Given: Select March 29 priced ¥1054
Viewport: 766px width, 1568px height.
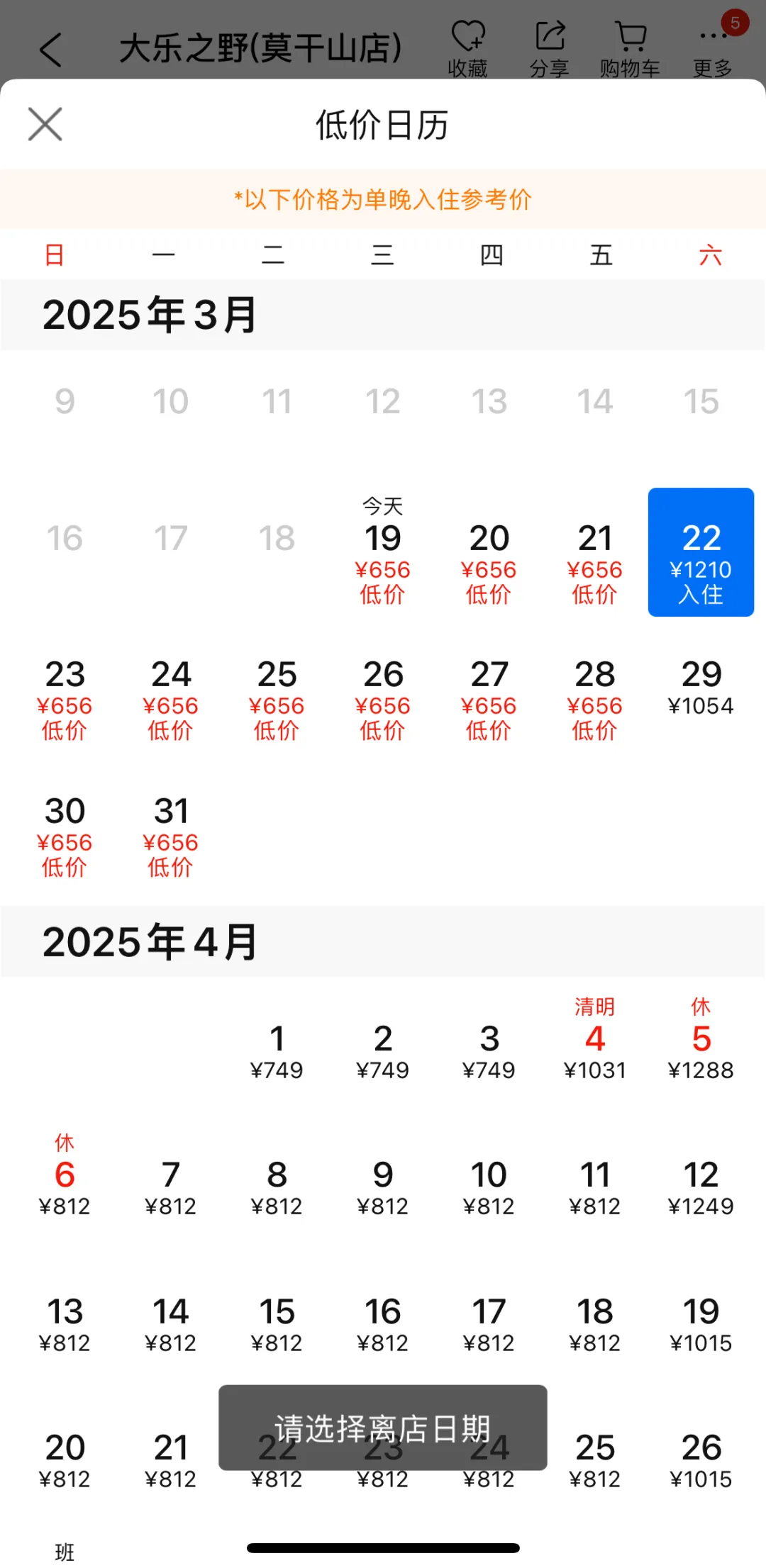Looking at the screenshot, I should (x=701, y=688).
